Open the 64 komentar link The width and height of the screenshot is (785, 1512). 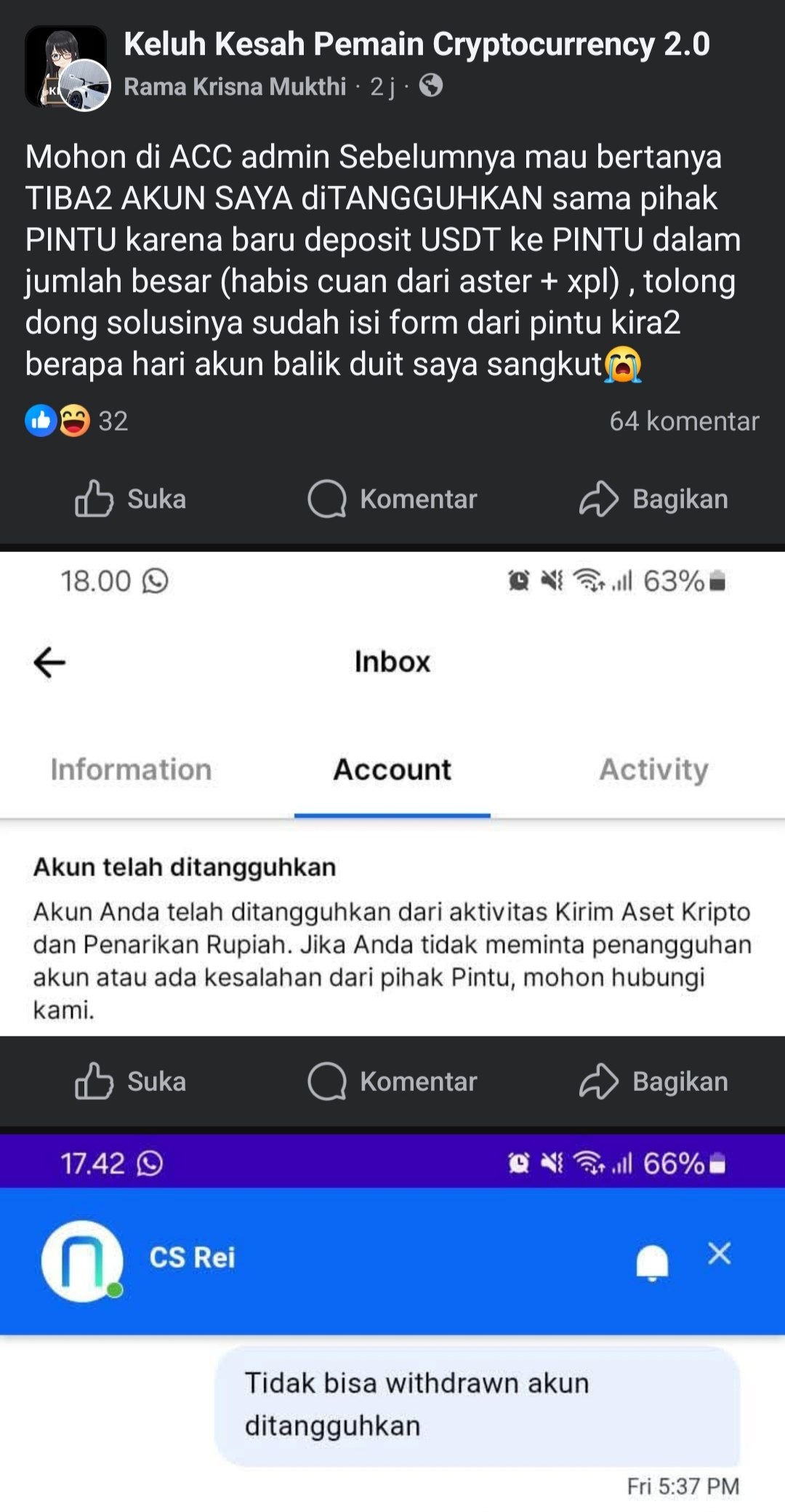coord(682,421)
